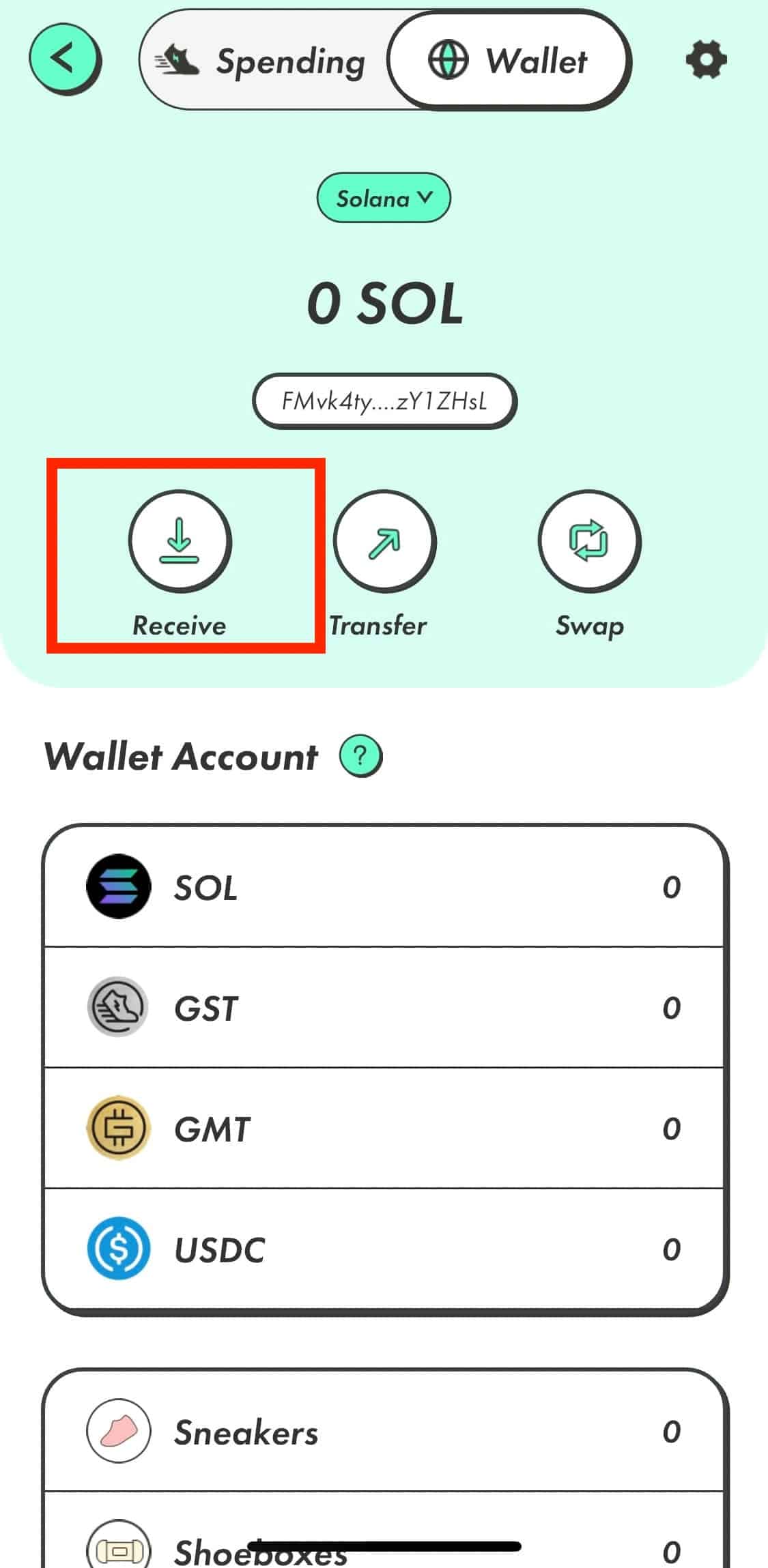
Task: Show Wallet Account help info
Action: 360,756
